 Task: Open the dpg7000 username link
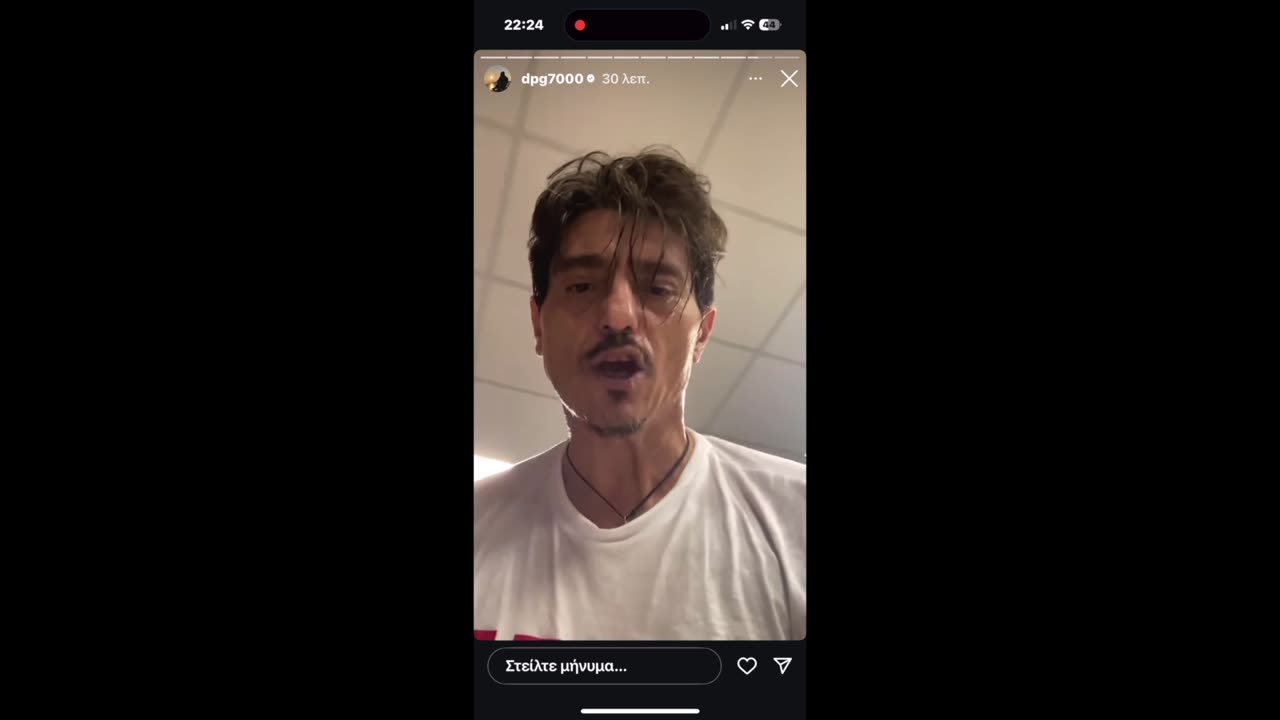551,79
